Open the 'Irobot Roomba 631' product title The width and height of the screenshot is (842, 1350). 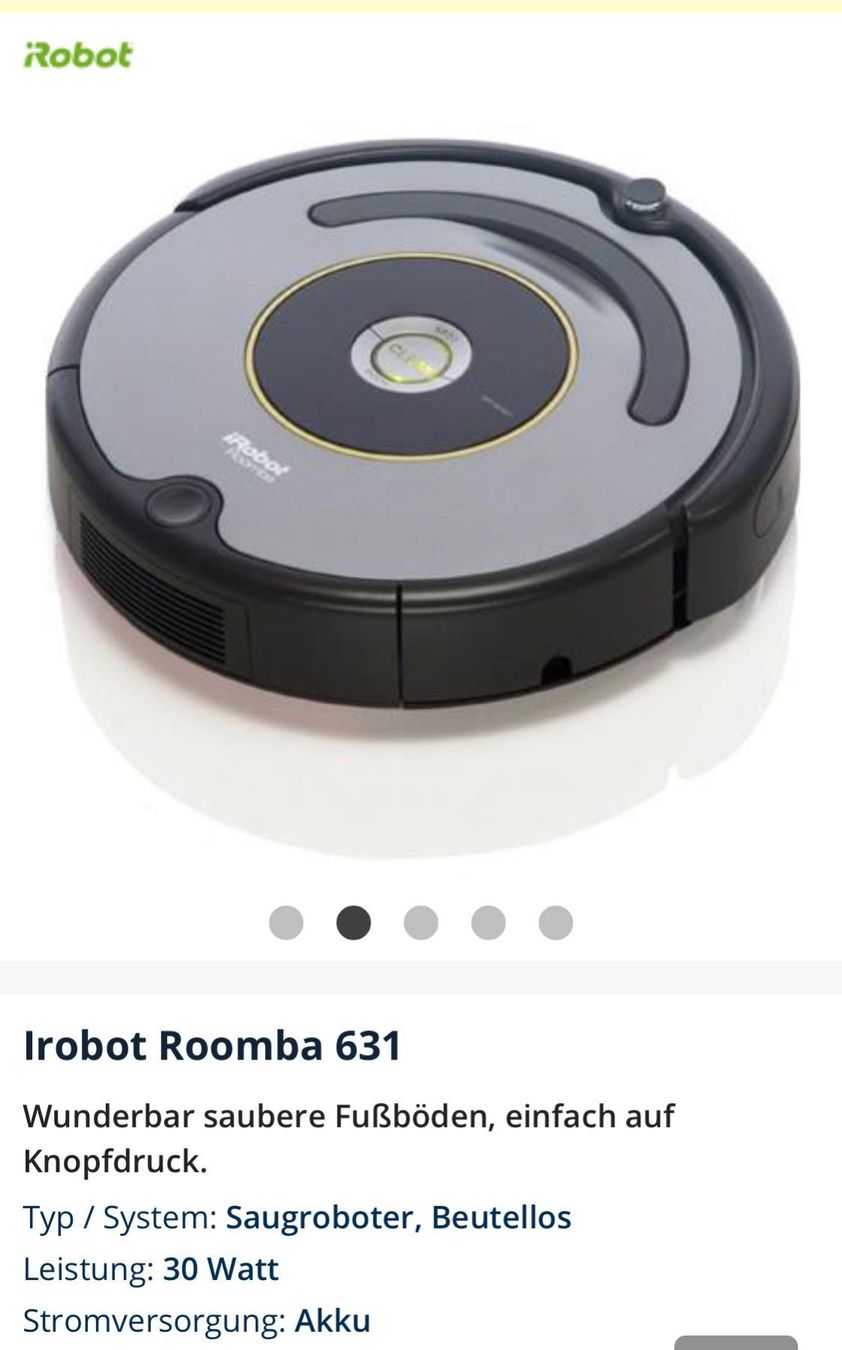pyautogui.click(x=212, y=1044)
